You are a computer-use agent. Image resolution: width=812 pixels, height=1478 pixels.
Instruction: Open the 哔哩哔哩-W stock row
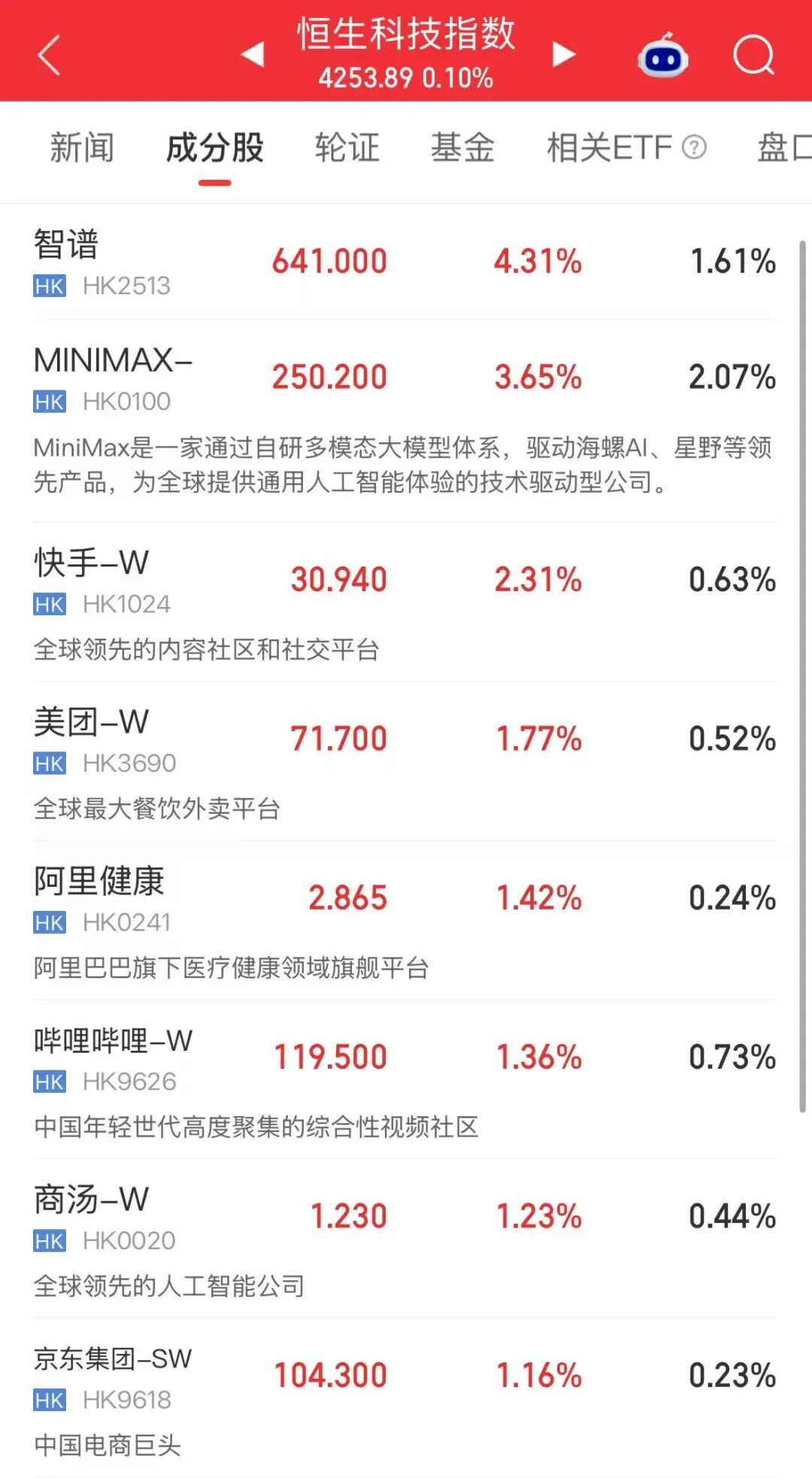[x=404, y=1079]
